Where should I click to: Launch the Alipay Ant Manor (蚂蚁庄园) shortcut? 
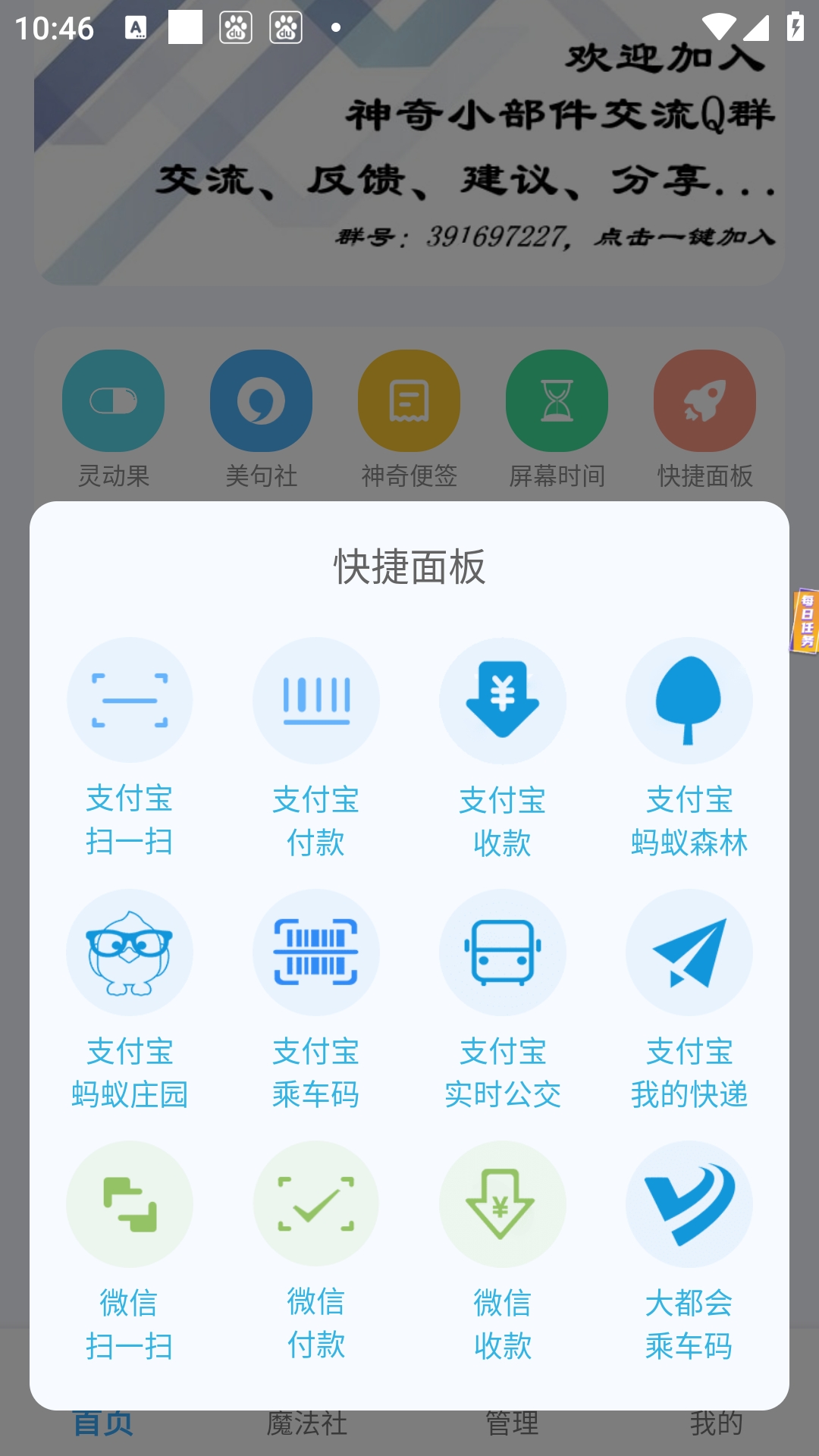130,952
